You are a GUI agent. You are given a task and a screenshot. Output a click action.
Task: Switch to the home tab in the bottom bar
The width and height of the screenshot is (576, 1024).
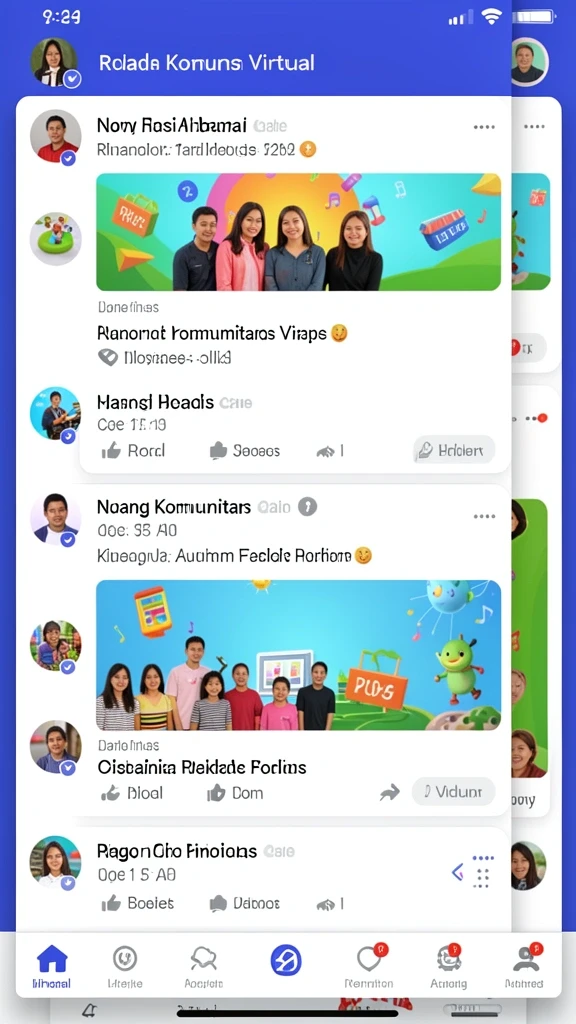pyautogui.click(x=52, y=965)
